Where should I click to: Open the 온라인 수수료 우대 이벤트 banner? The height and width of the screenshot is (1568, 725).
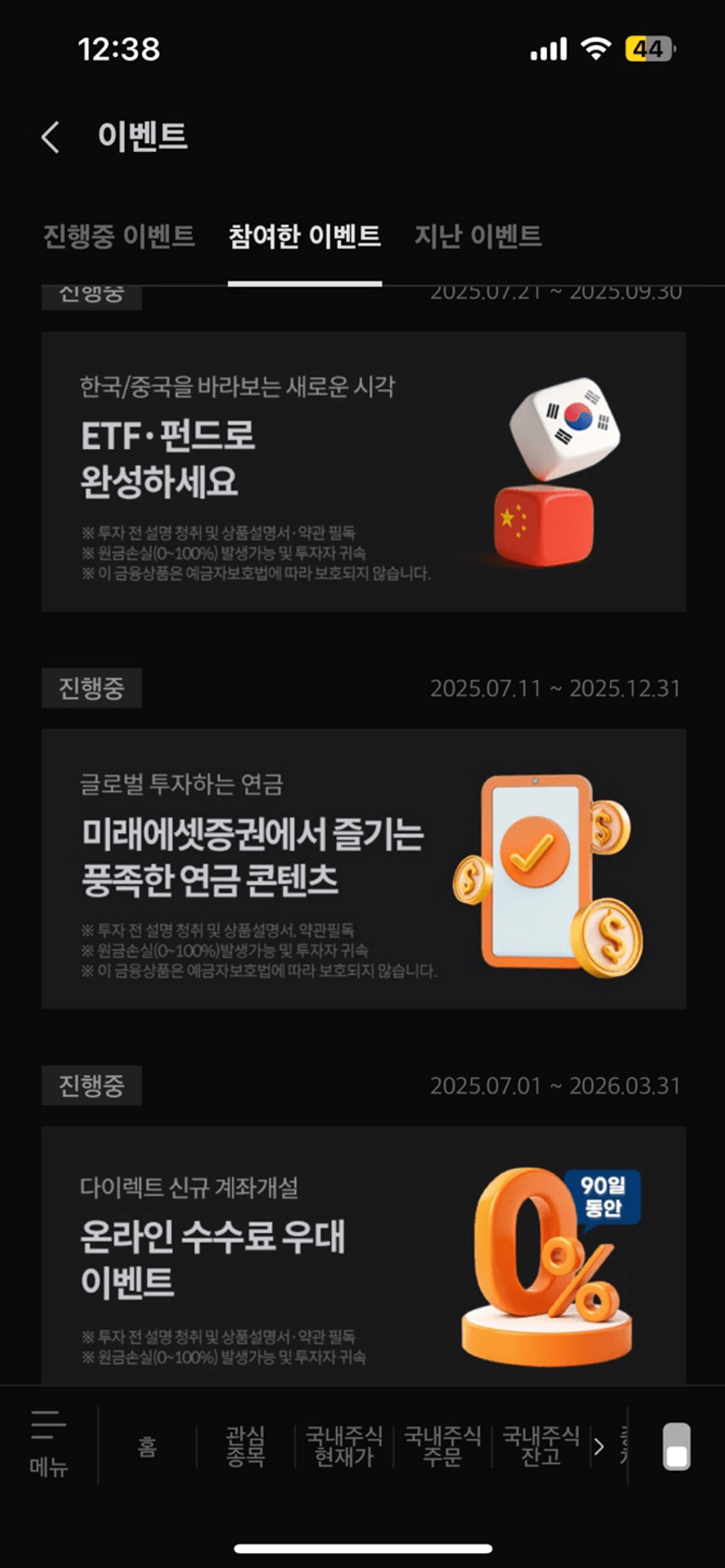pos(363,1256)
